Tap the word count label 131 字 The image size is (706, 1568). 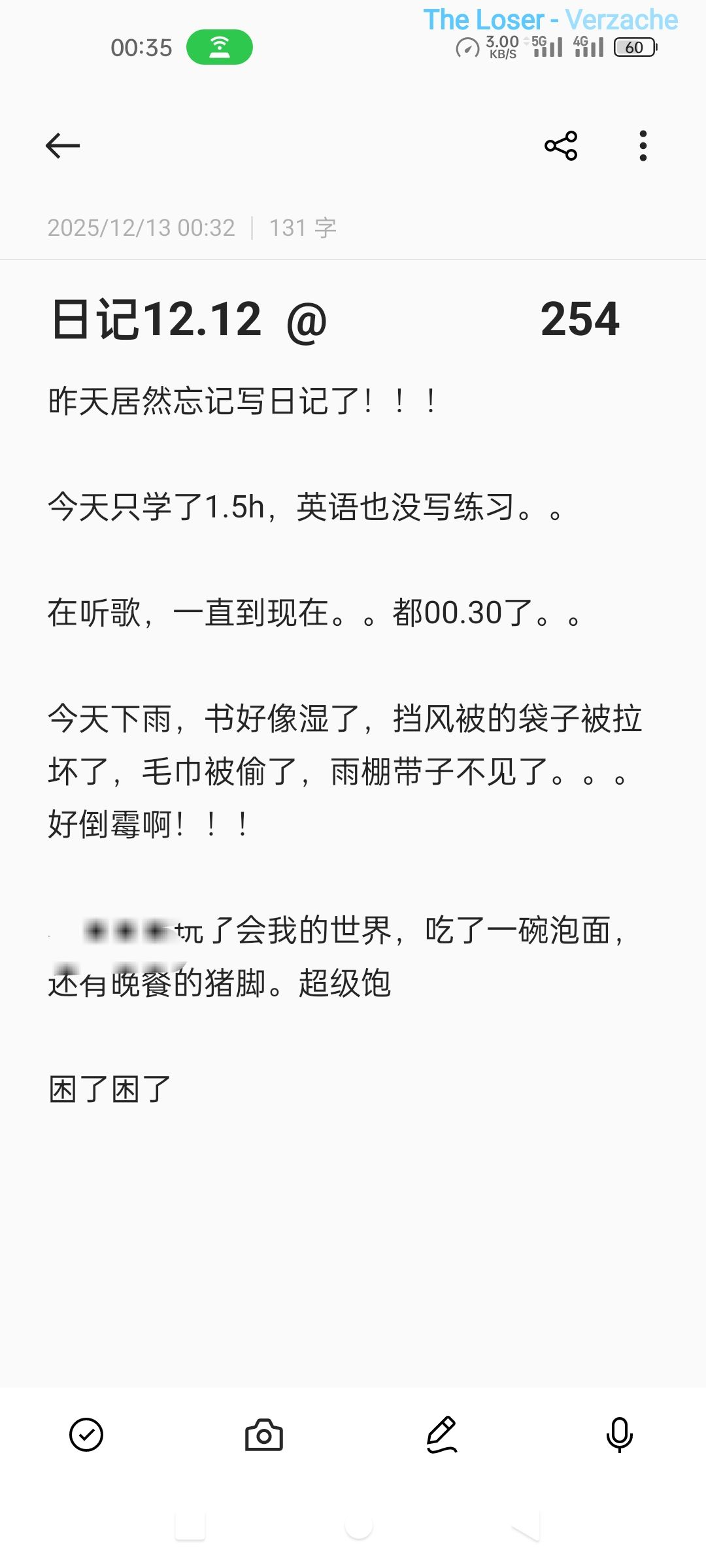click(x=302, y=227)
